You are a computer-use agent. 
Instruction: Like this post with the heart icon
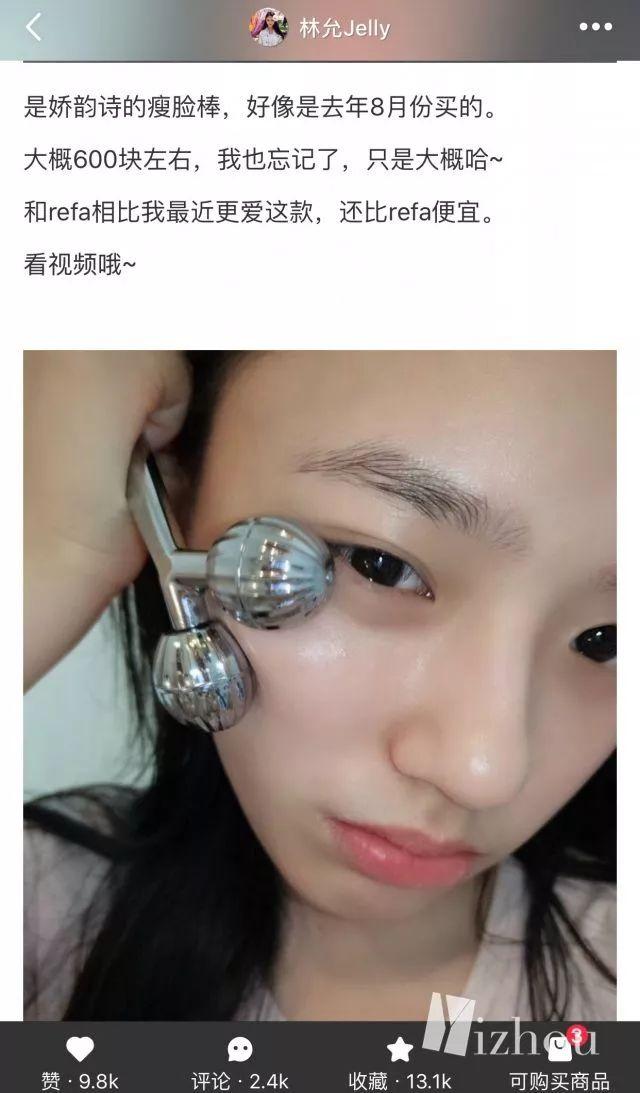point(79,1049)
